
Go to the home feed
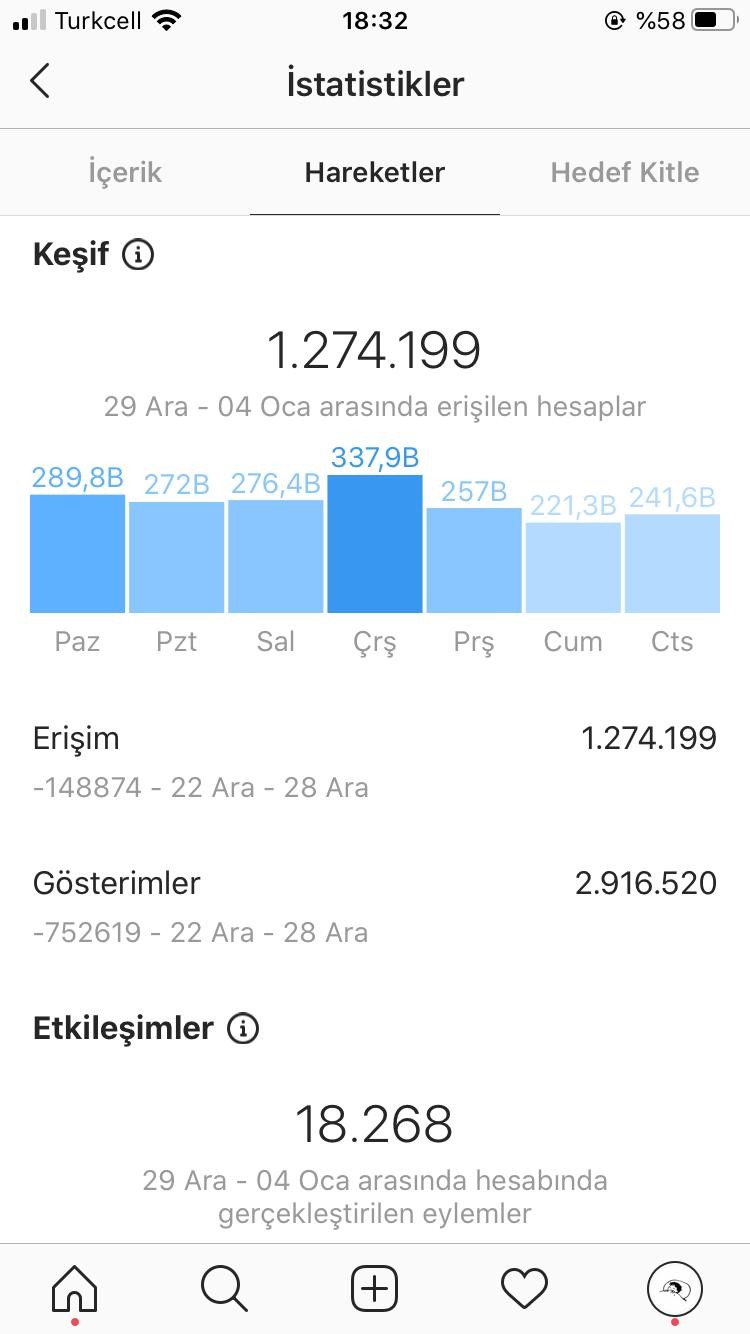pyautogui.click(x=75, y=1288)
